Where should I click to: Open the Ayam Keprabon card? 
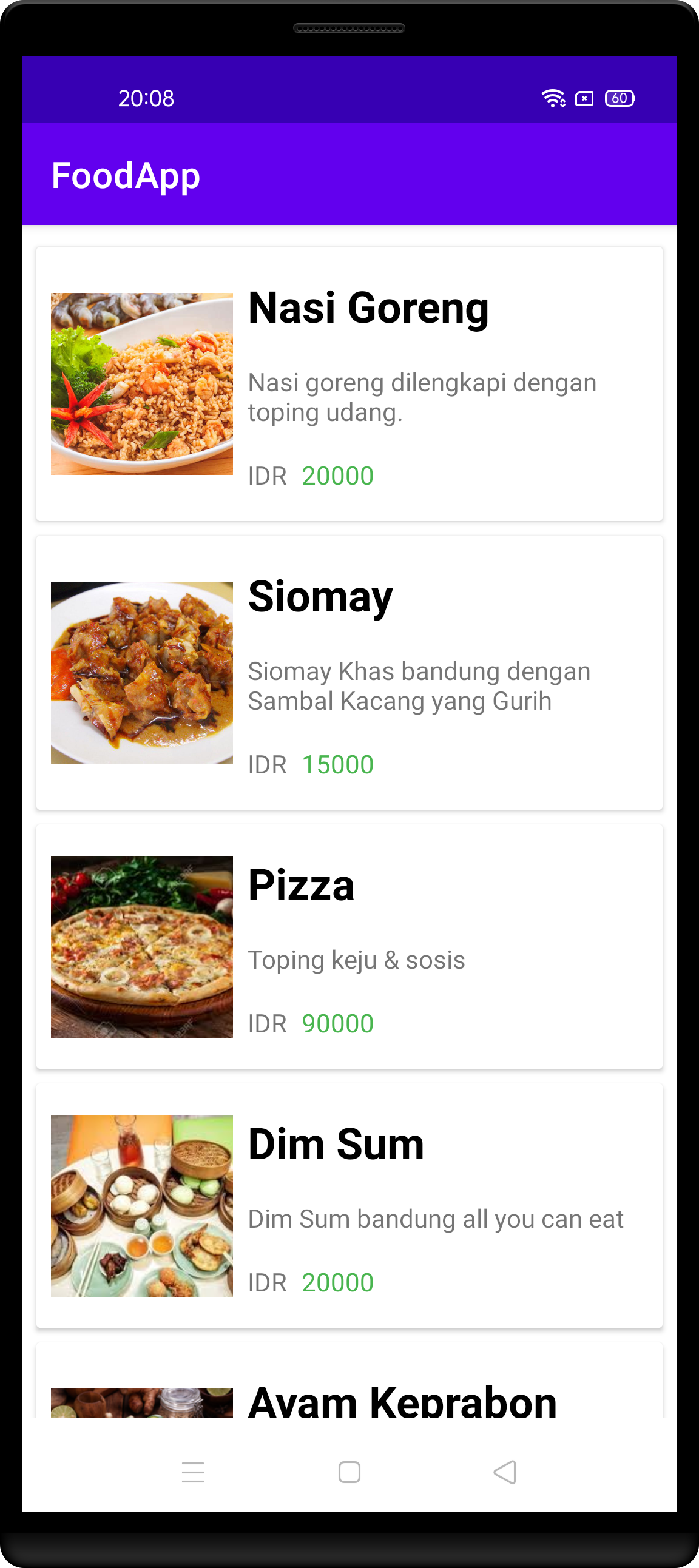pyautogui.click(x=349, y=1381)
